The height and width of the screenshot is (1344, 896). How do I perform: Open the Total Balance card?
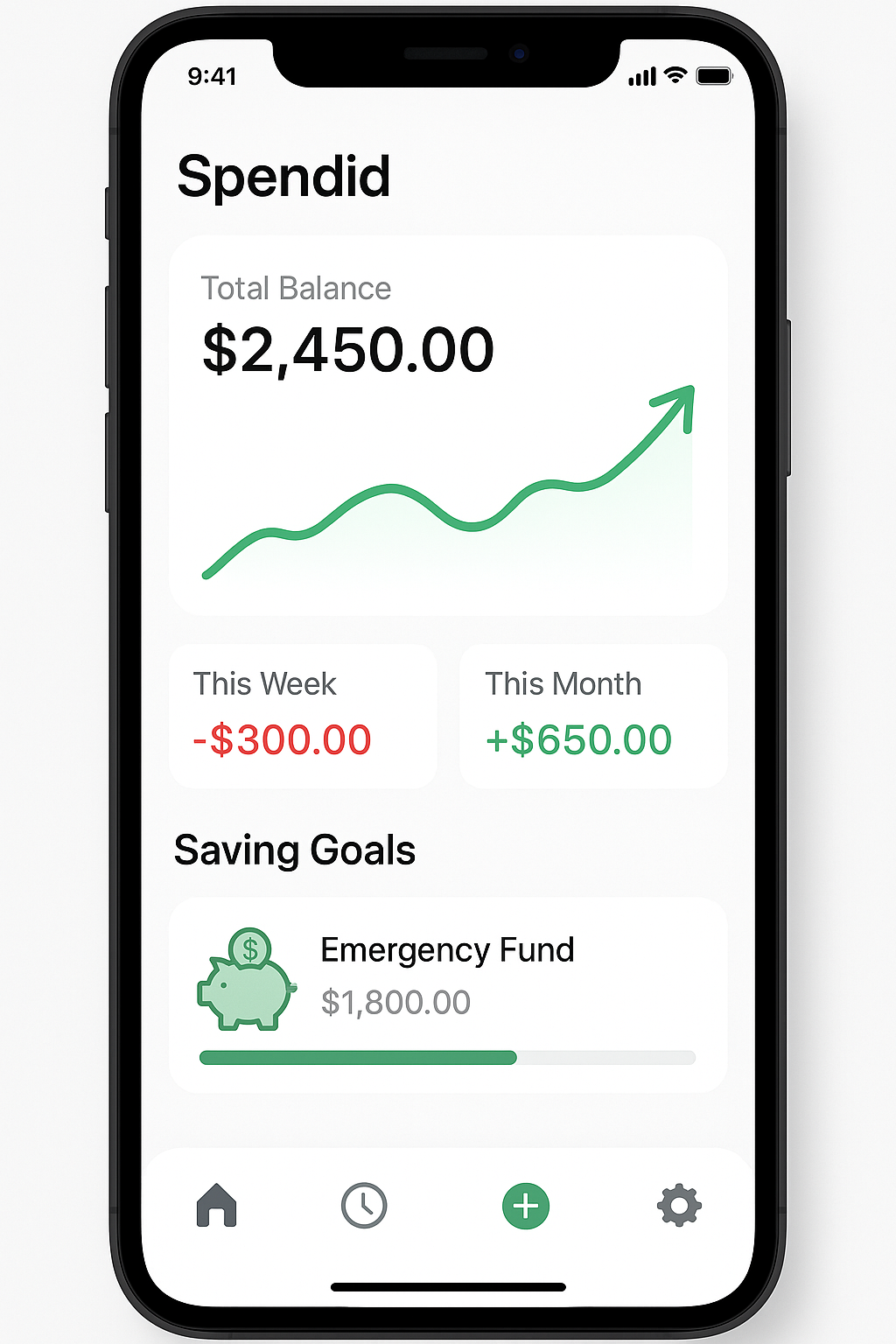(448, 425)
